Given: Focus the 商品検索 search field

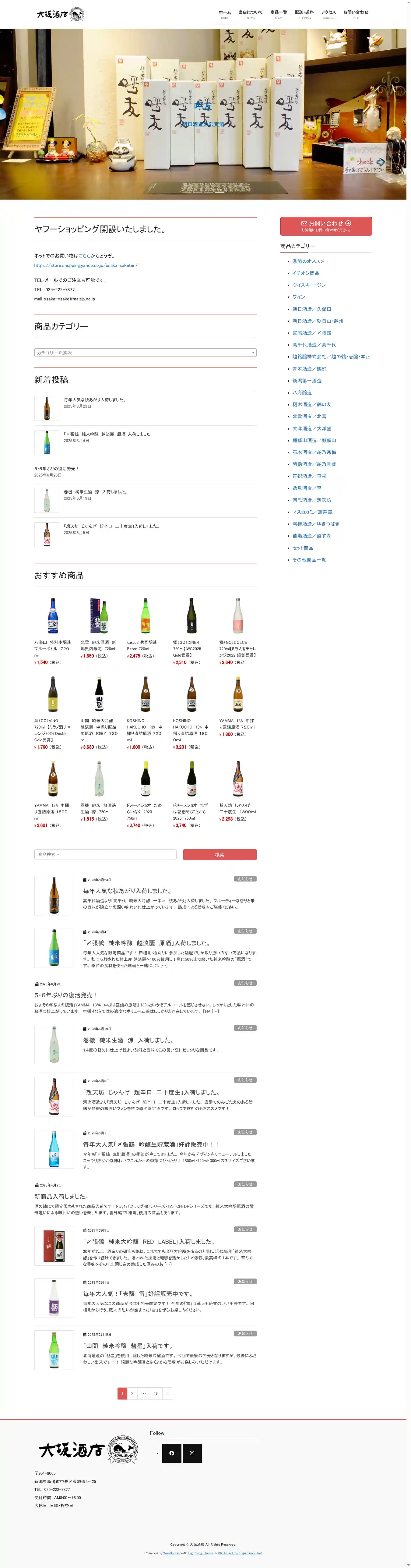Looking at the screenshot, I should 105,855.
